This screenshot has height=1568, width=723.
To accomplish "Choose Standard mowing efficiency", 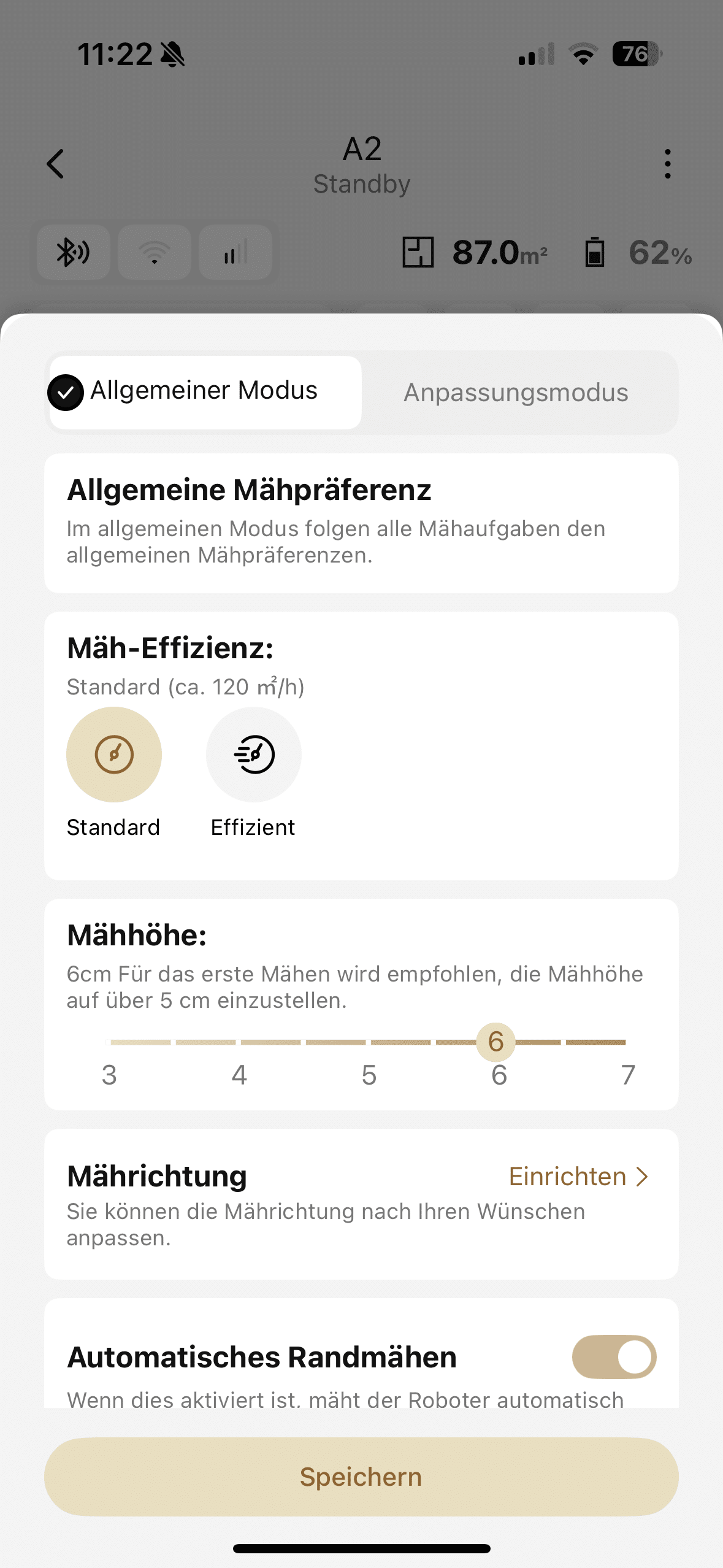I will tap(114, 755).
